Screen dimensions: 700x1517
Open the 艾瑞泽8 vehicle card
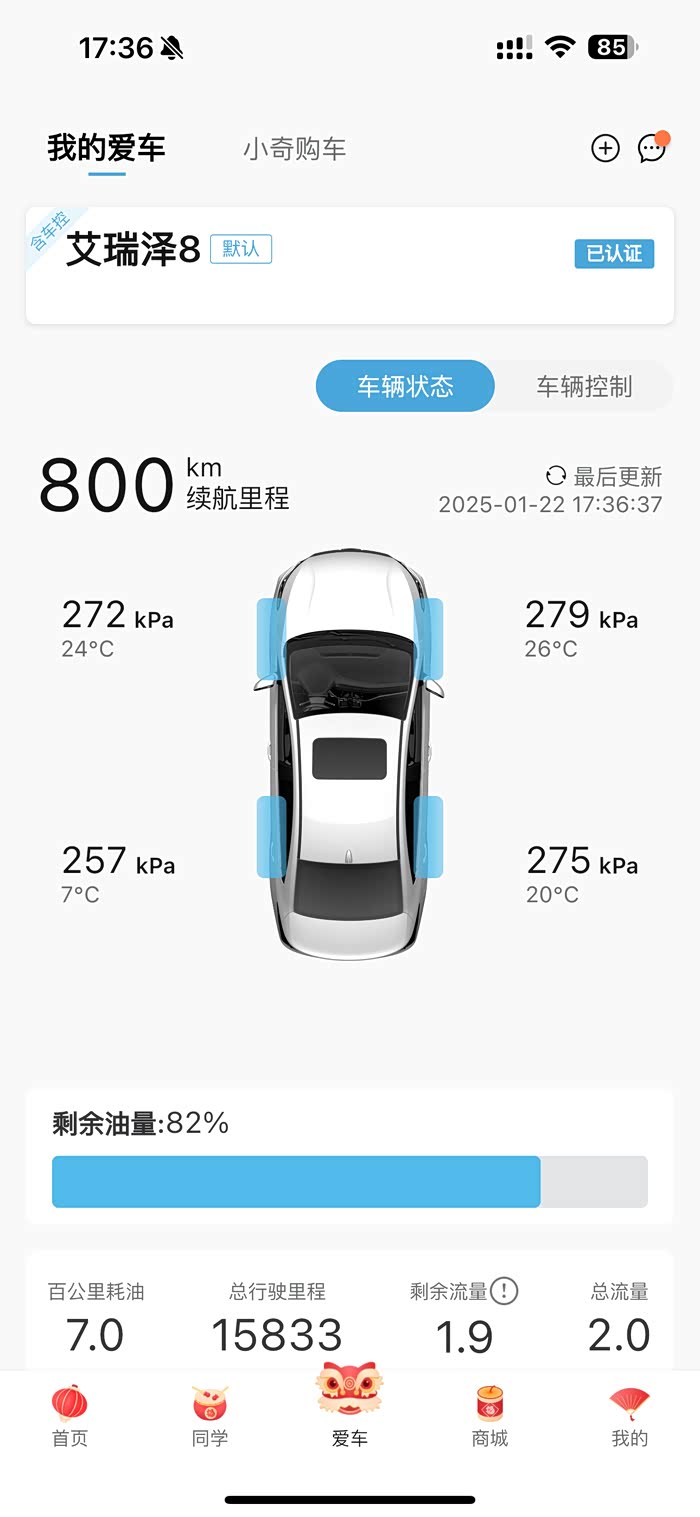pyautogui.click(x=350, y=266)
